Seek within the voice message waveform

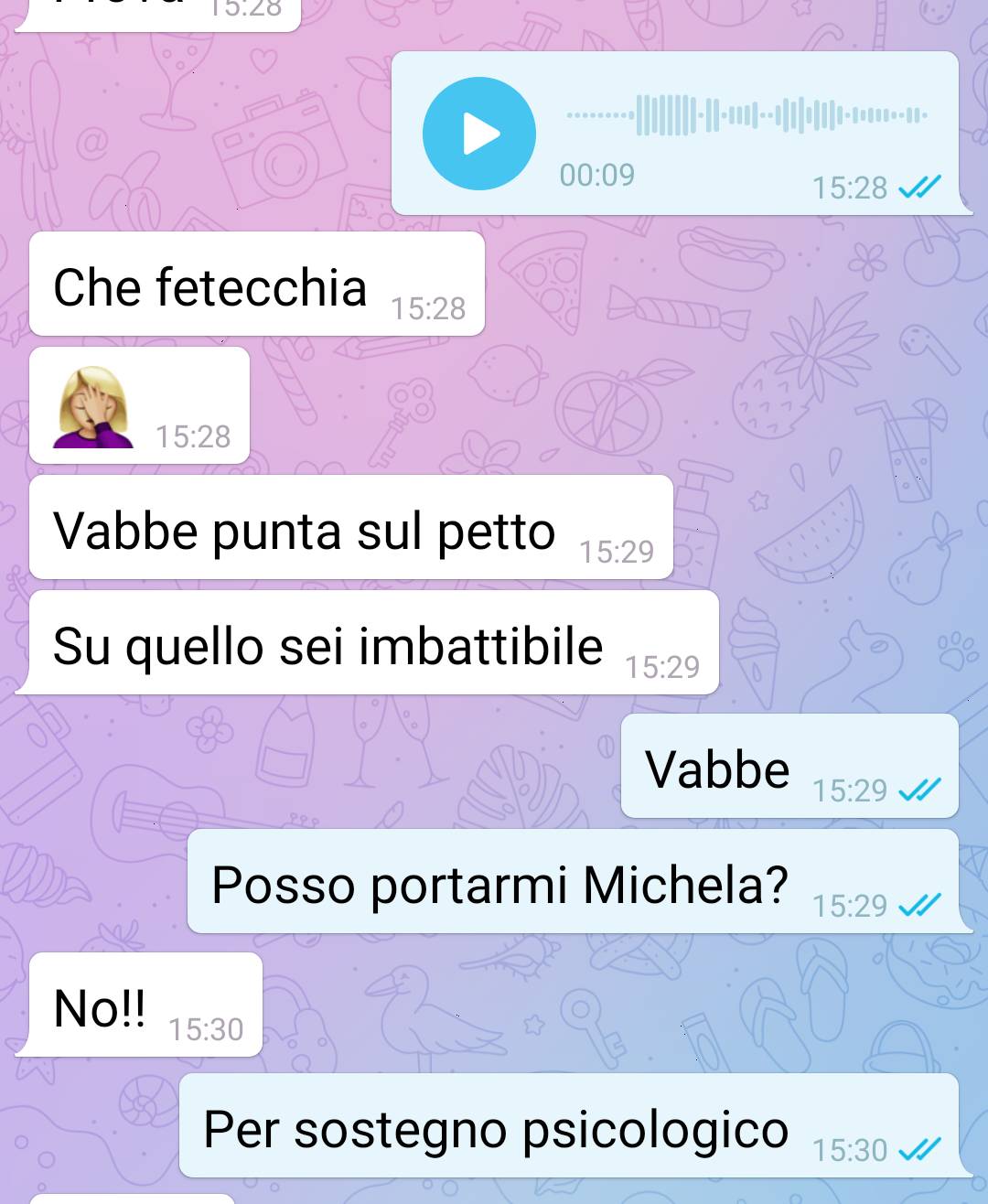pos(746,116)
